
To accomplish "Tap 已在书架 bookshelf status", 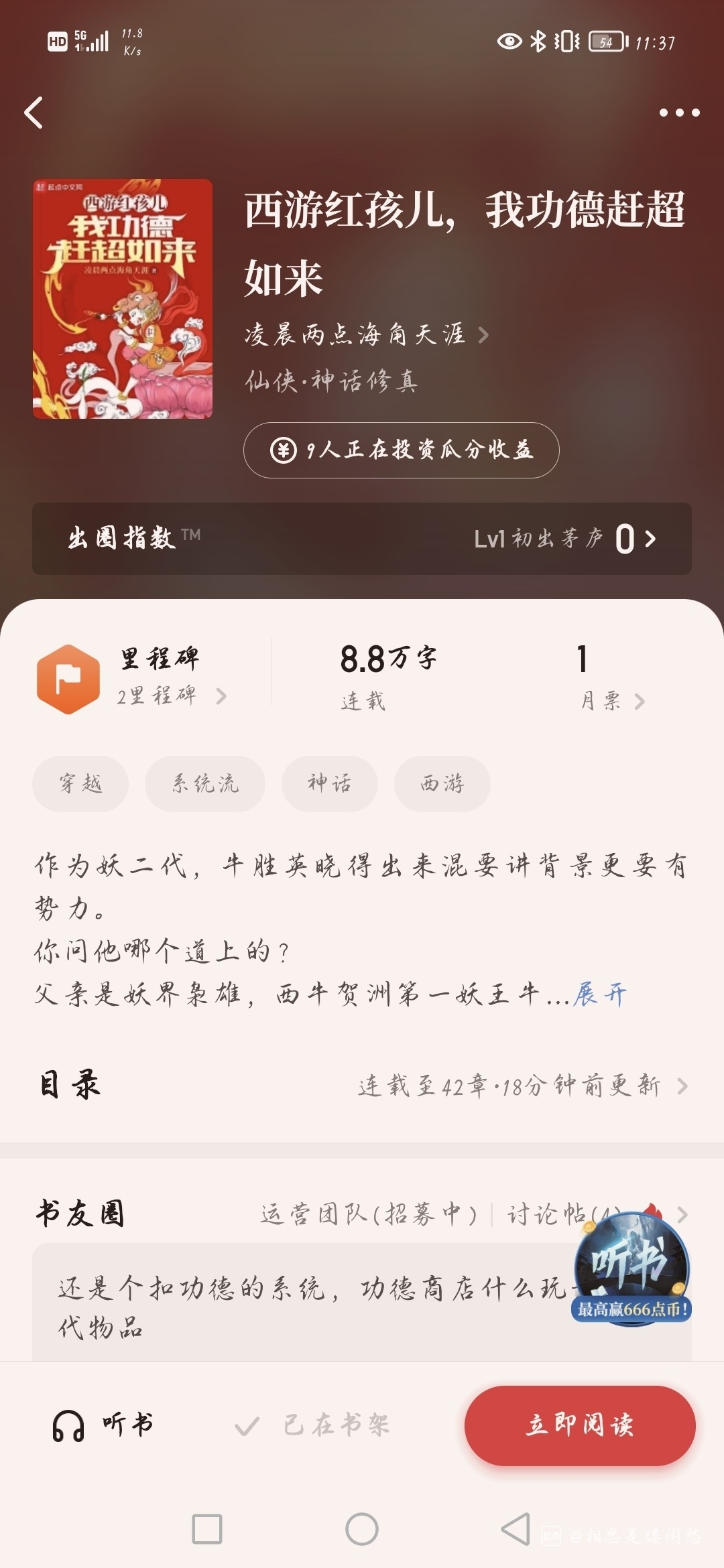I will tap(312, 1425).
